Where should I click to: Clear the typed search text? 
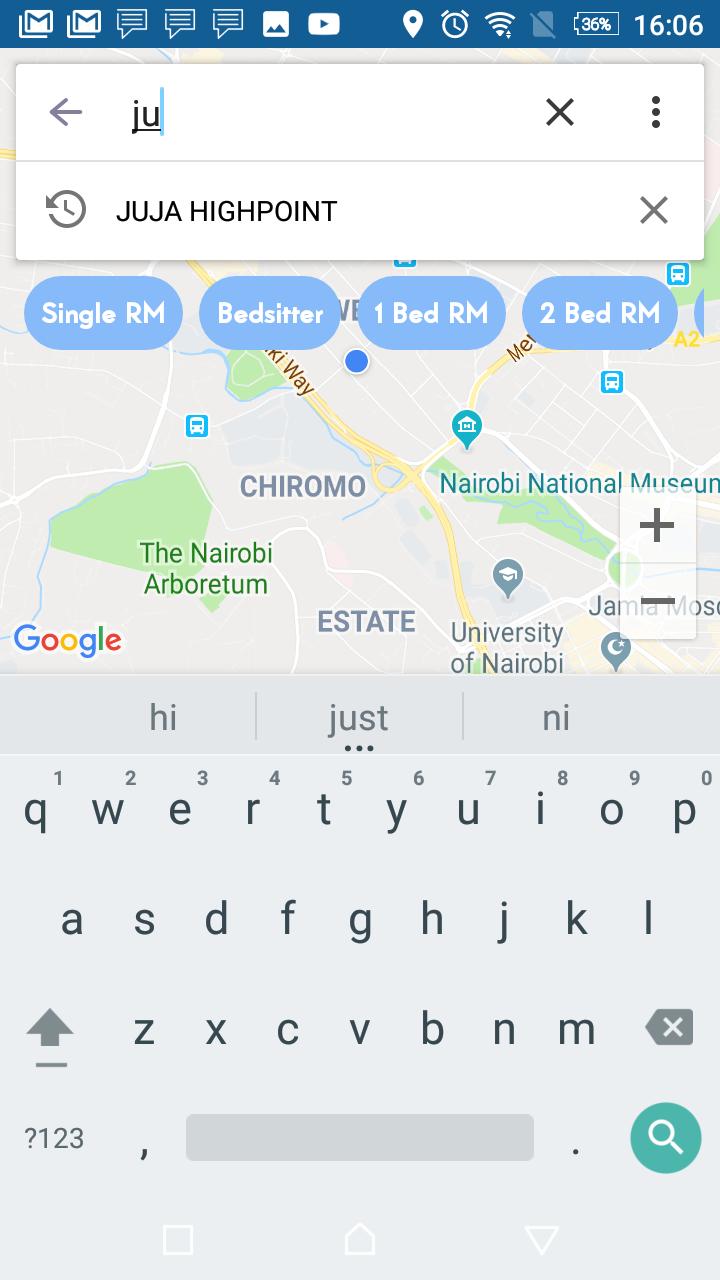coord(560,112)
